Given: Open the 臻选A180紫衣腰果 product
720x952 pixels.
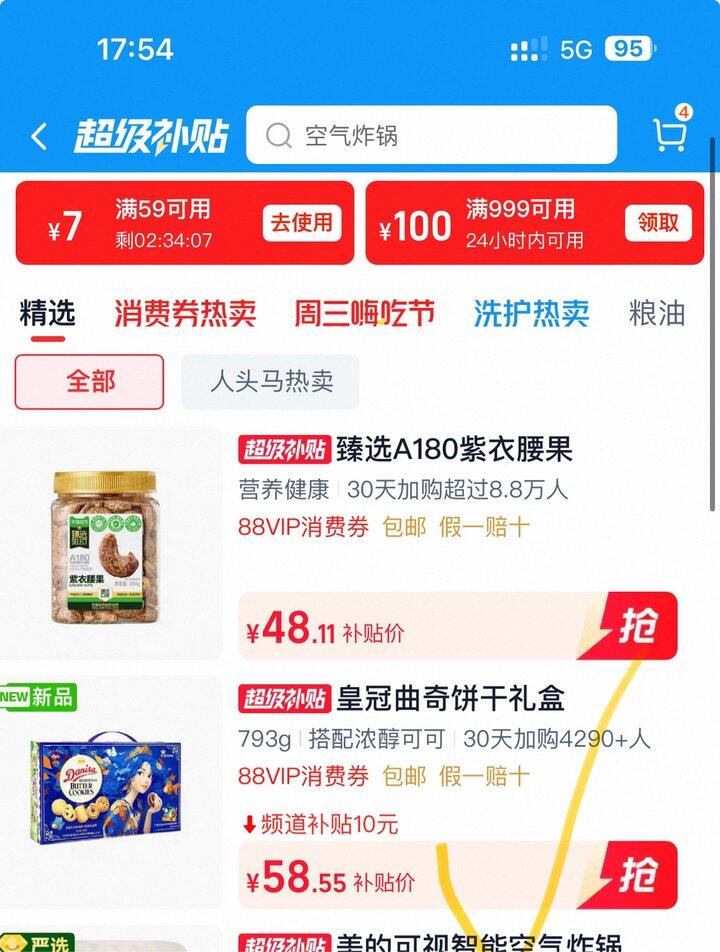Looking at the screenshot, I should point(454,450).
